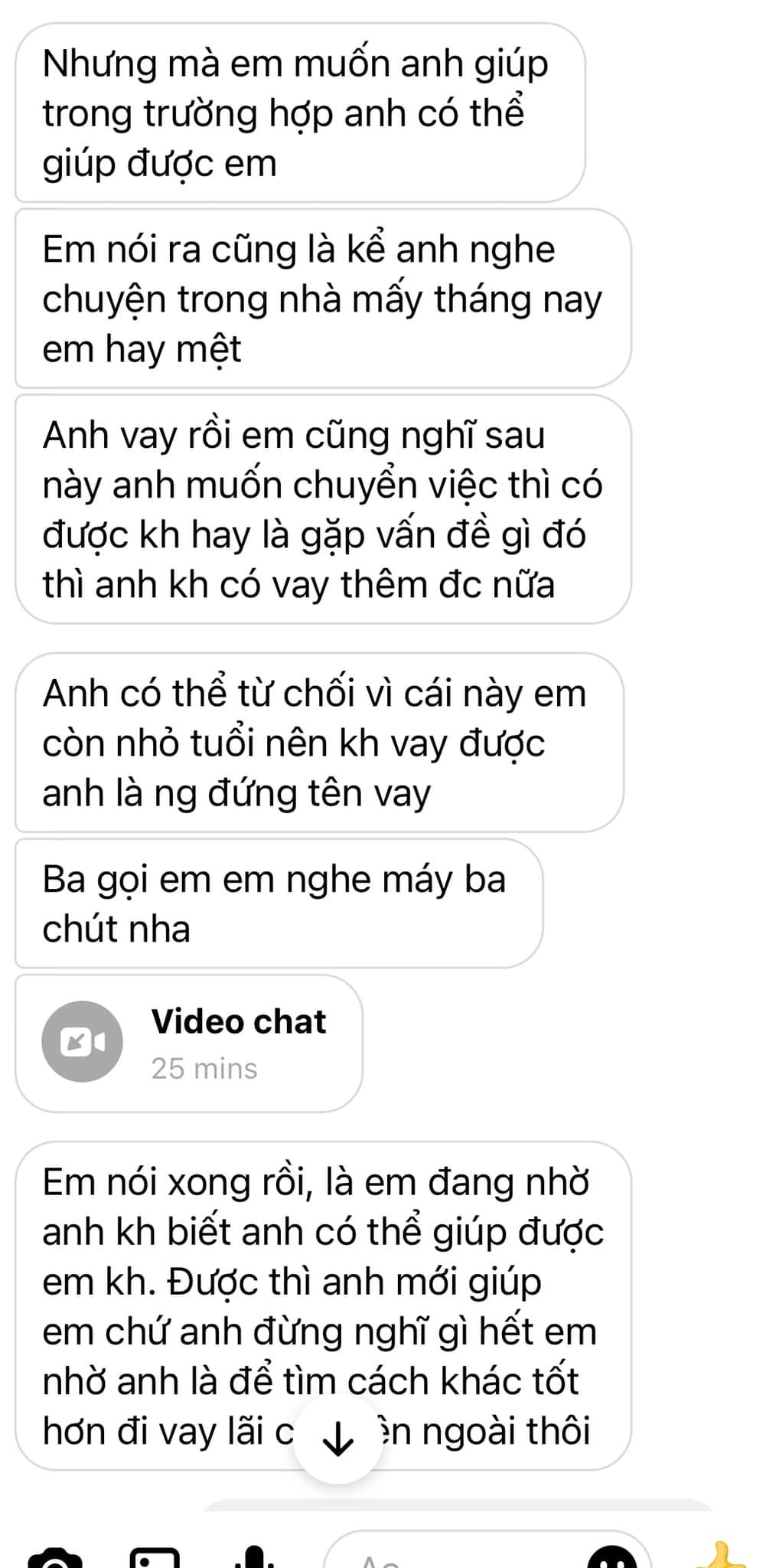Open the emoji picker in message box
Screen dimensions: 779x1568
[613, 1558]
